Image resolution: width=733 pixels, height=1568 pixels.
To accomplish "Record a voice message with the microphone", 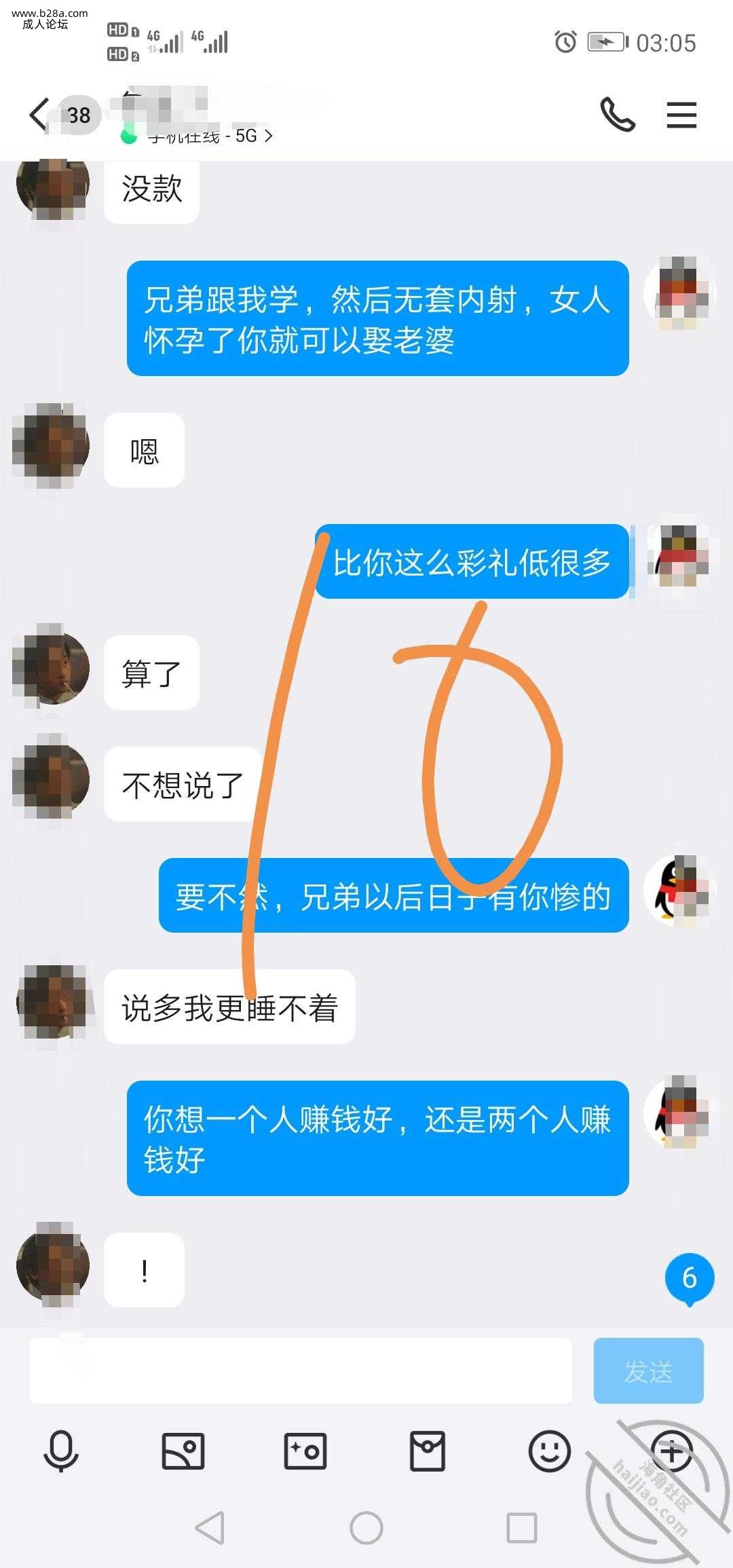I will (61, 1451).
